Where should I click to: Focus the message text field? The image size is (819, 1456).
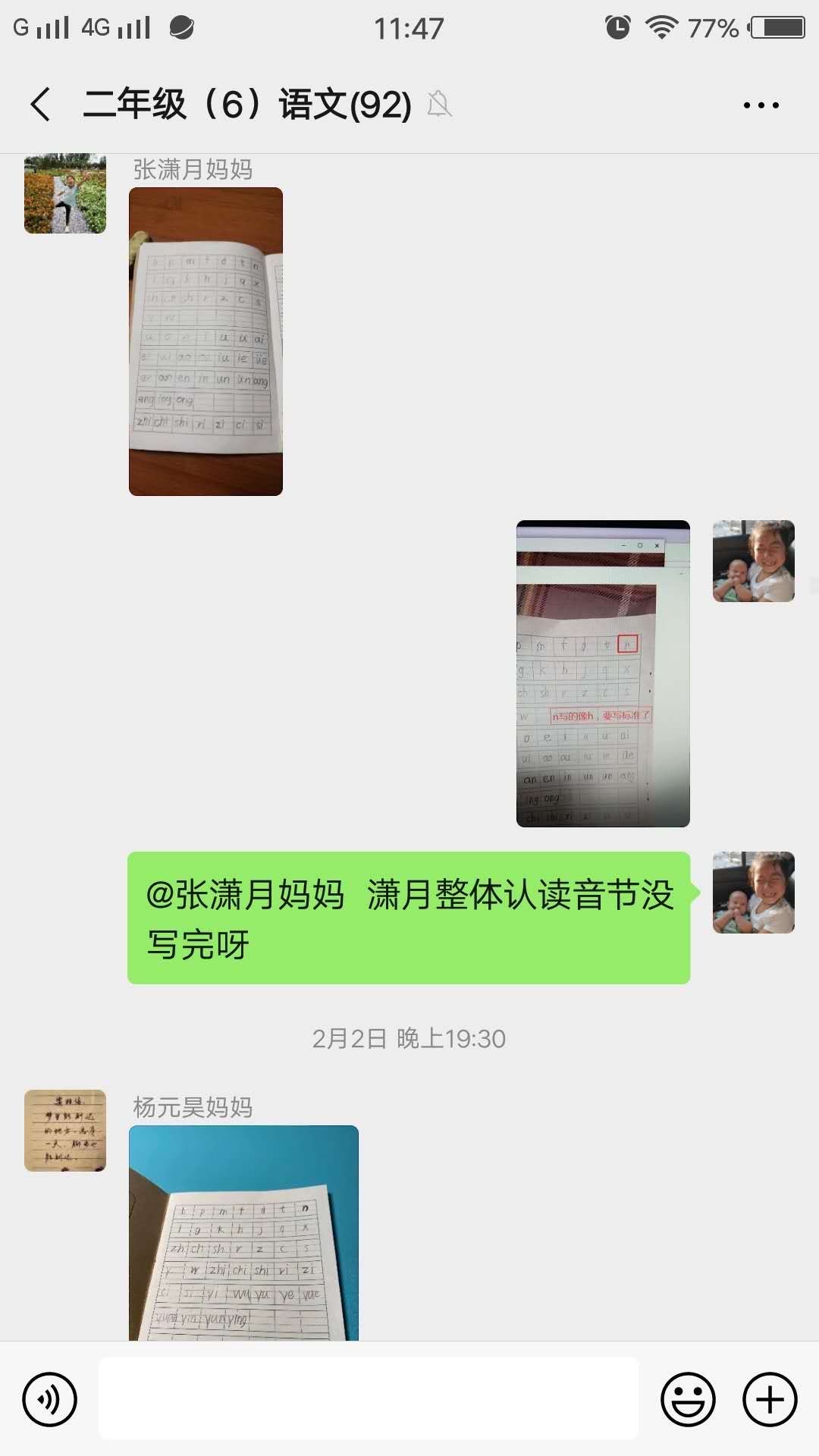pos(369,1399)
